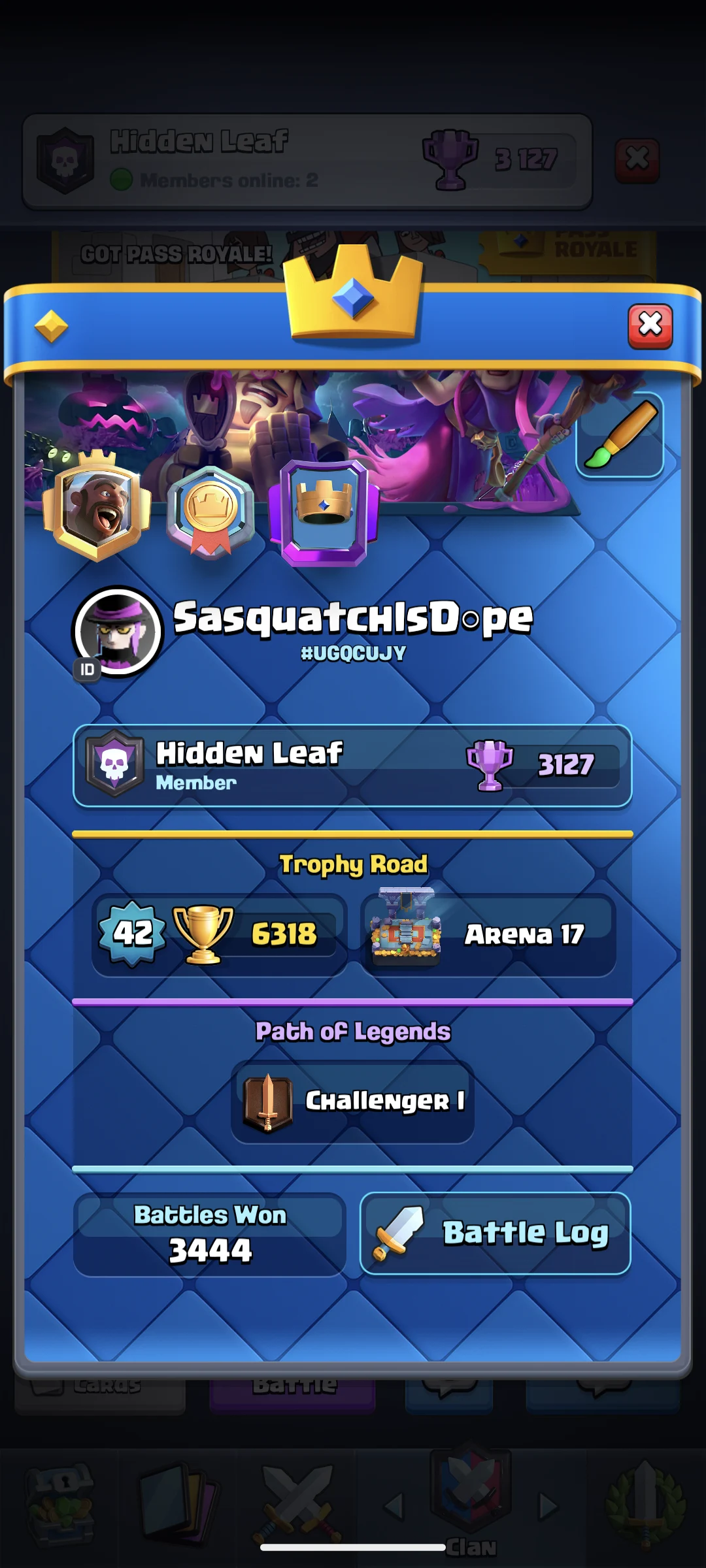The image size is (706, 1568).
Task: Tap the ID tag on the avatar
Action: coord(87,670)
